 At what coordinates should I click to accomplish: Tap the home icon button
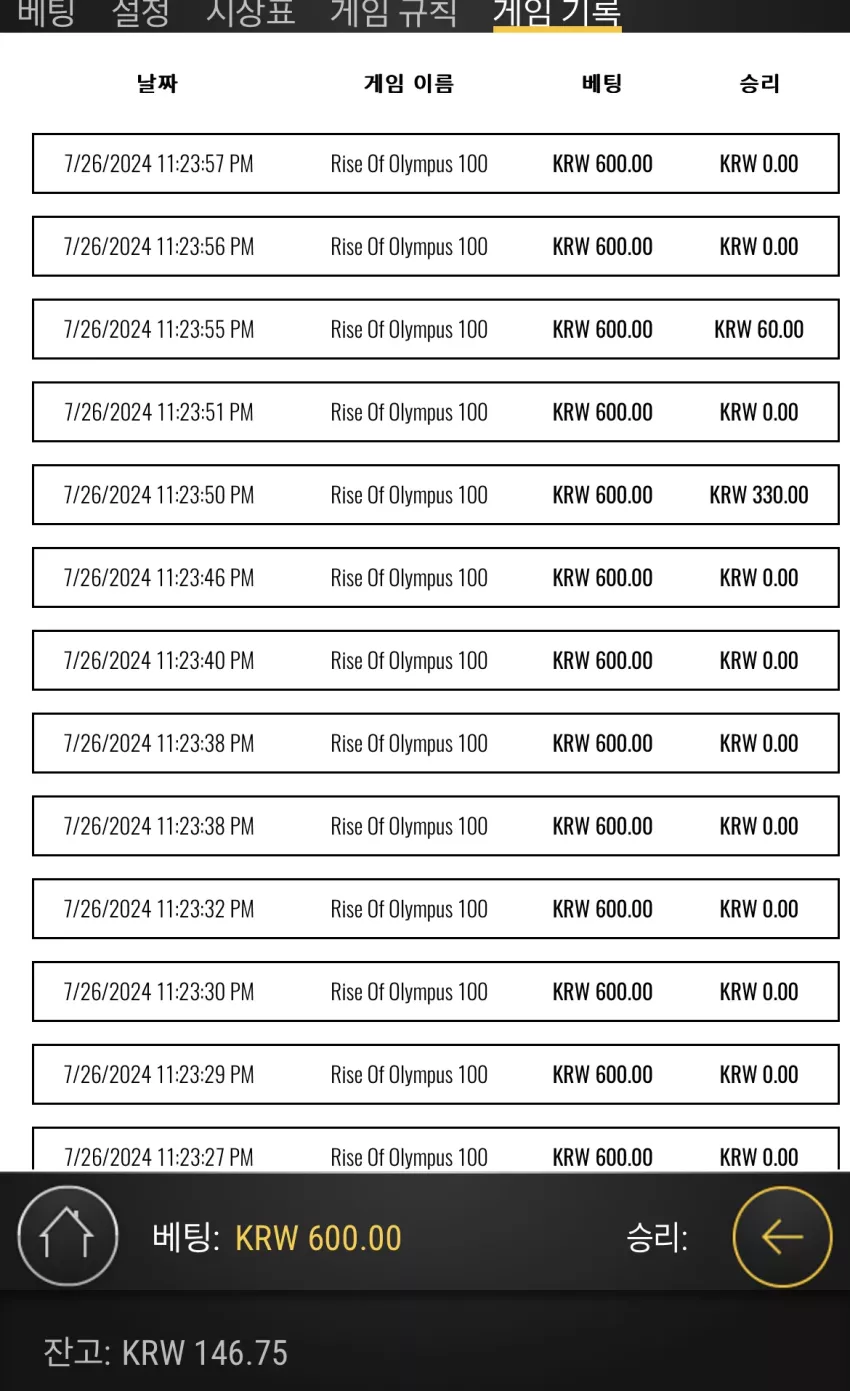(x=66, y=1237)
